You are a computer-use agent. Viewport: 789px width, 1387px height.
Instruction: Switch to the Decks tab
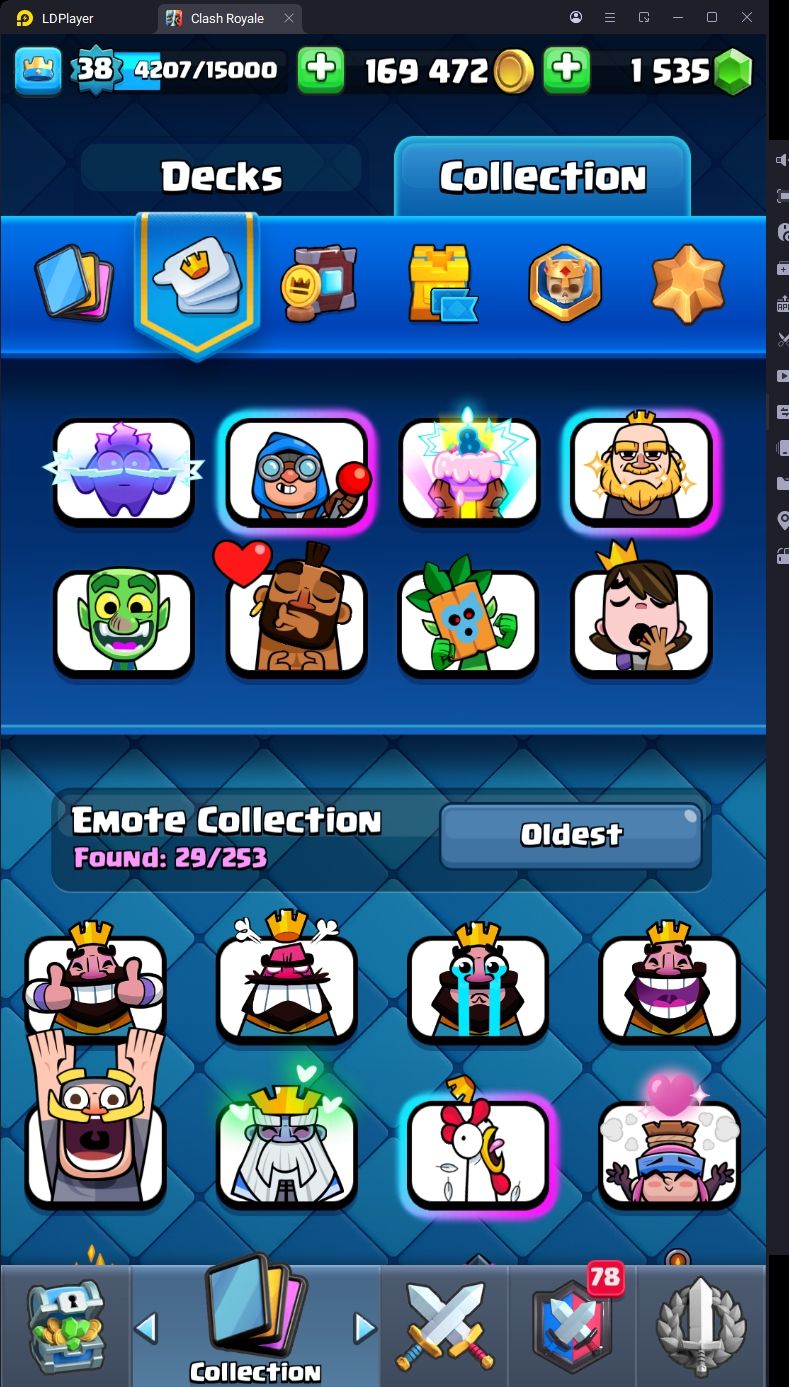pos(221,177)
